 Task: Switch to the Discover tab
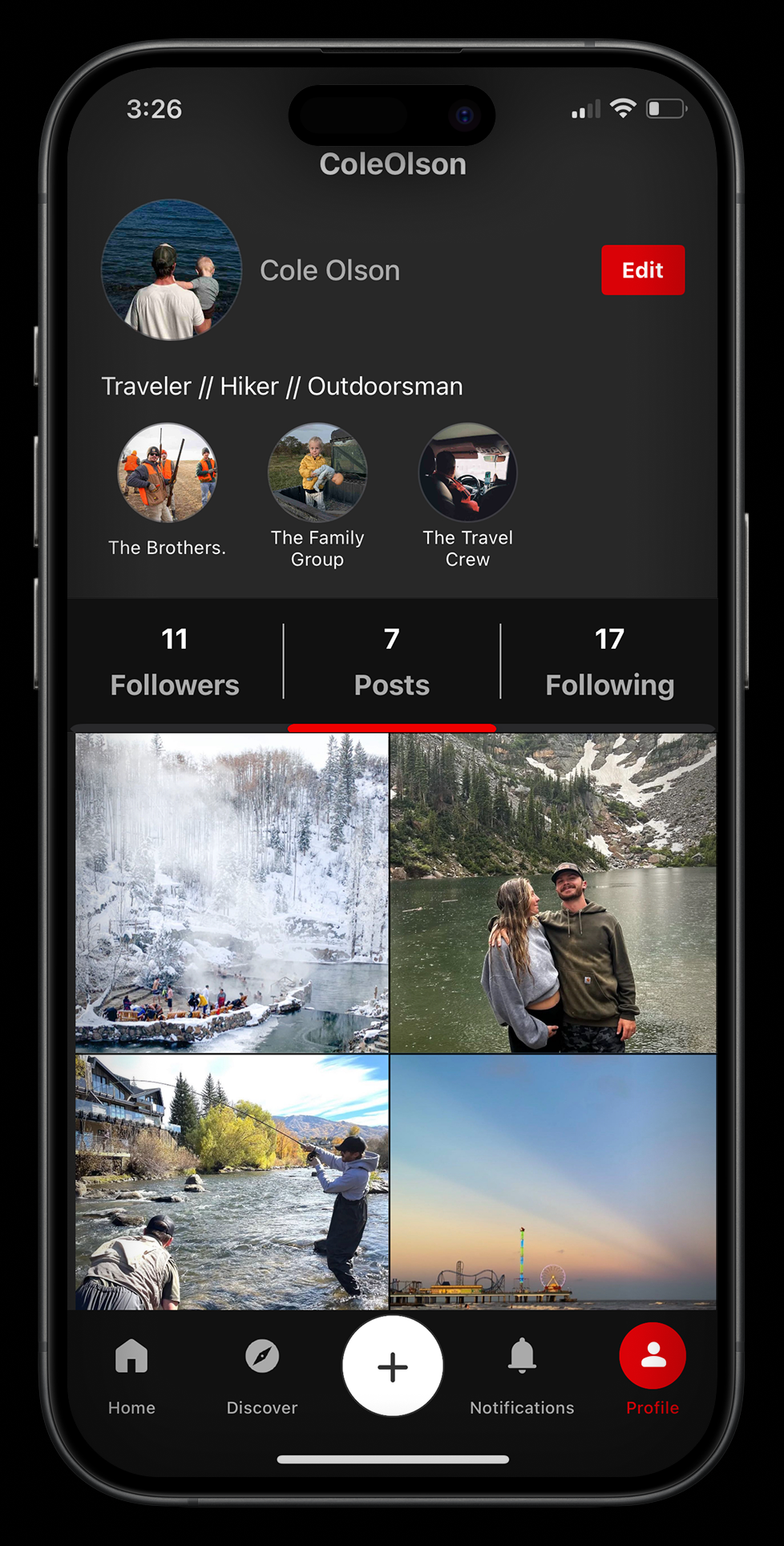pyautogui.click(x=262, y=1372)
